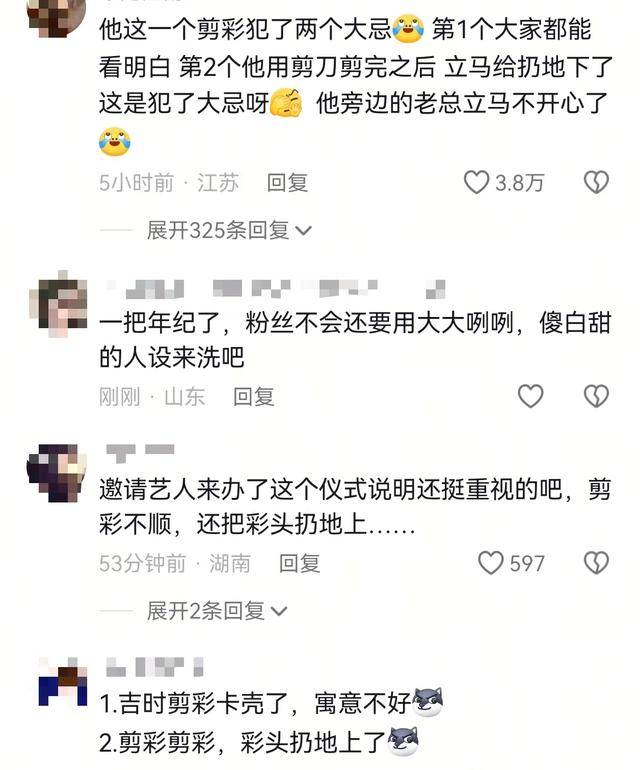This screenshot has width=640, height=770.
Task: Like the Jiangsu comment with 3.8万 likes
Action: pos(477,182)
